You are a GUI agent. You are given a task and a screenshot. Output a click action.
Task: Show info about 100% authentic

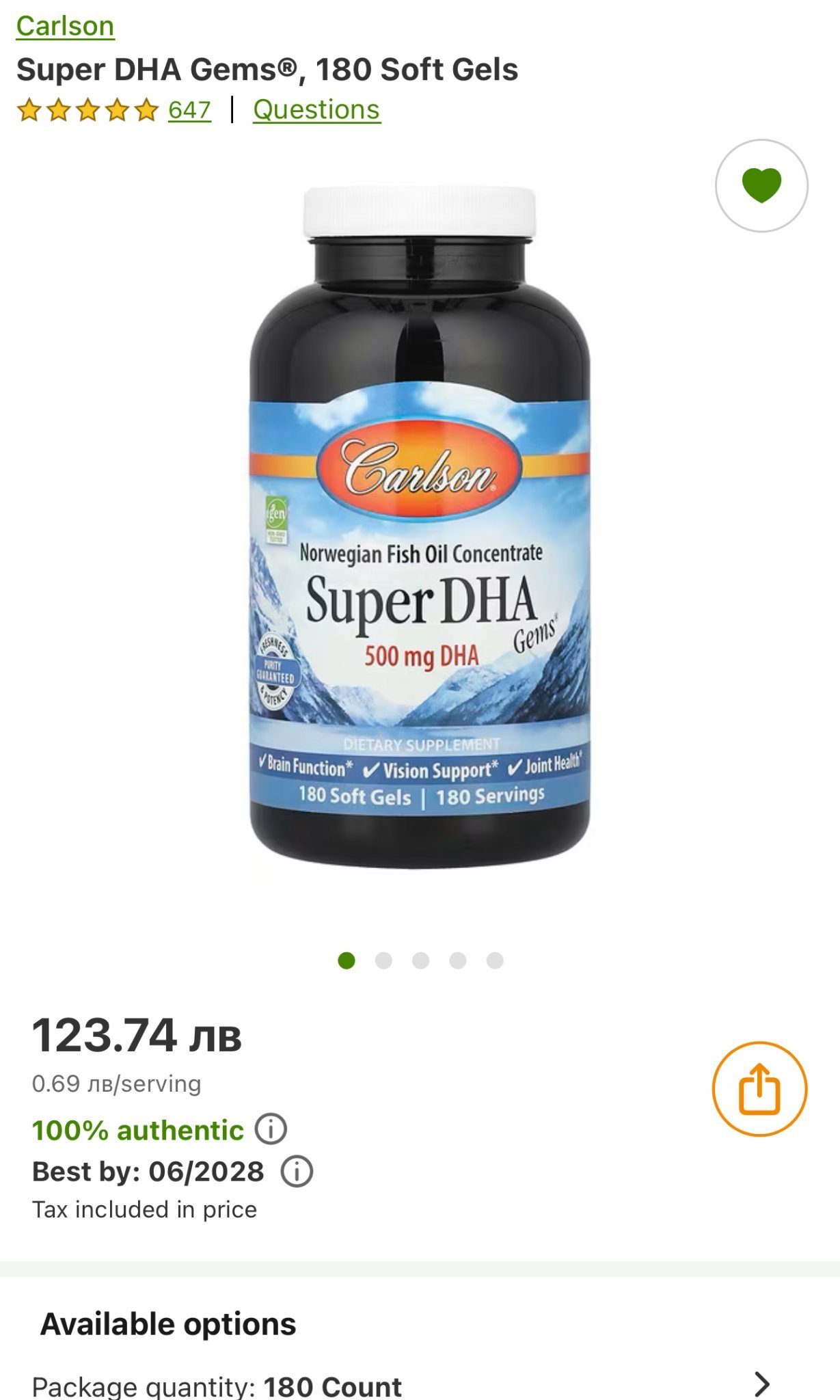click(x=271, y=1129)
